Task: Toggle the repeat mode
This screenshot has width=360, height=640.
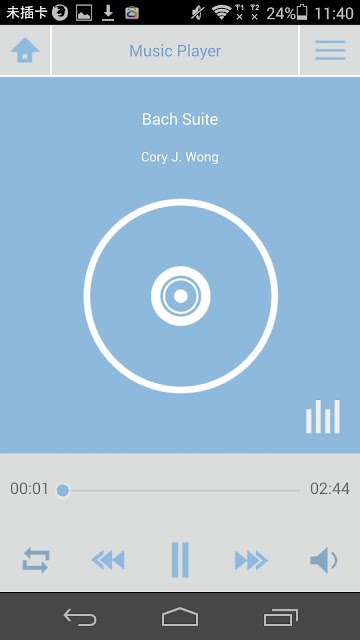Action: click(x=36, y=560)
